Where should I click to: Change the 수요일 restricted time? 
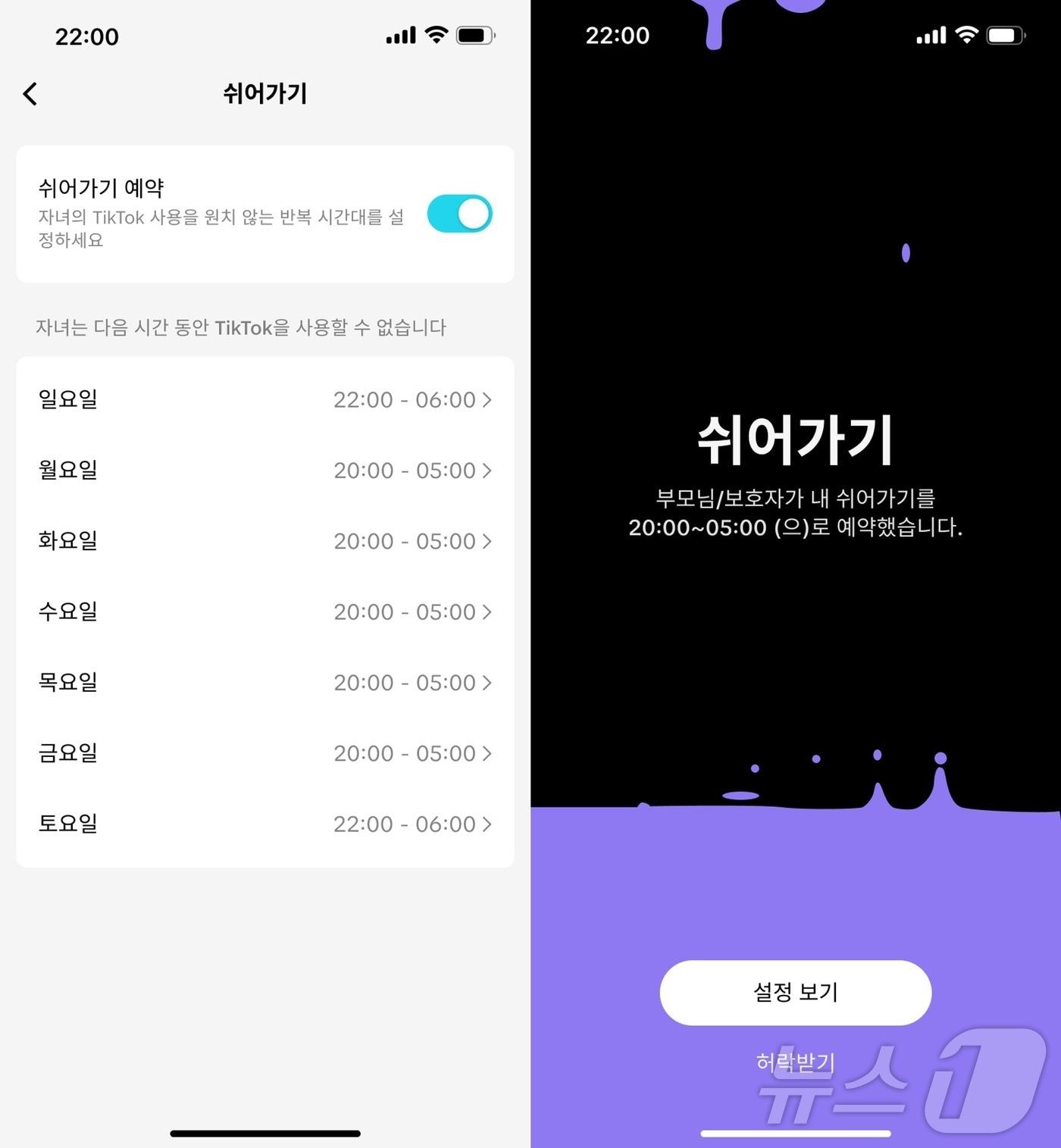(264, 612)
